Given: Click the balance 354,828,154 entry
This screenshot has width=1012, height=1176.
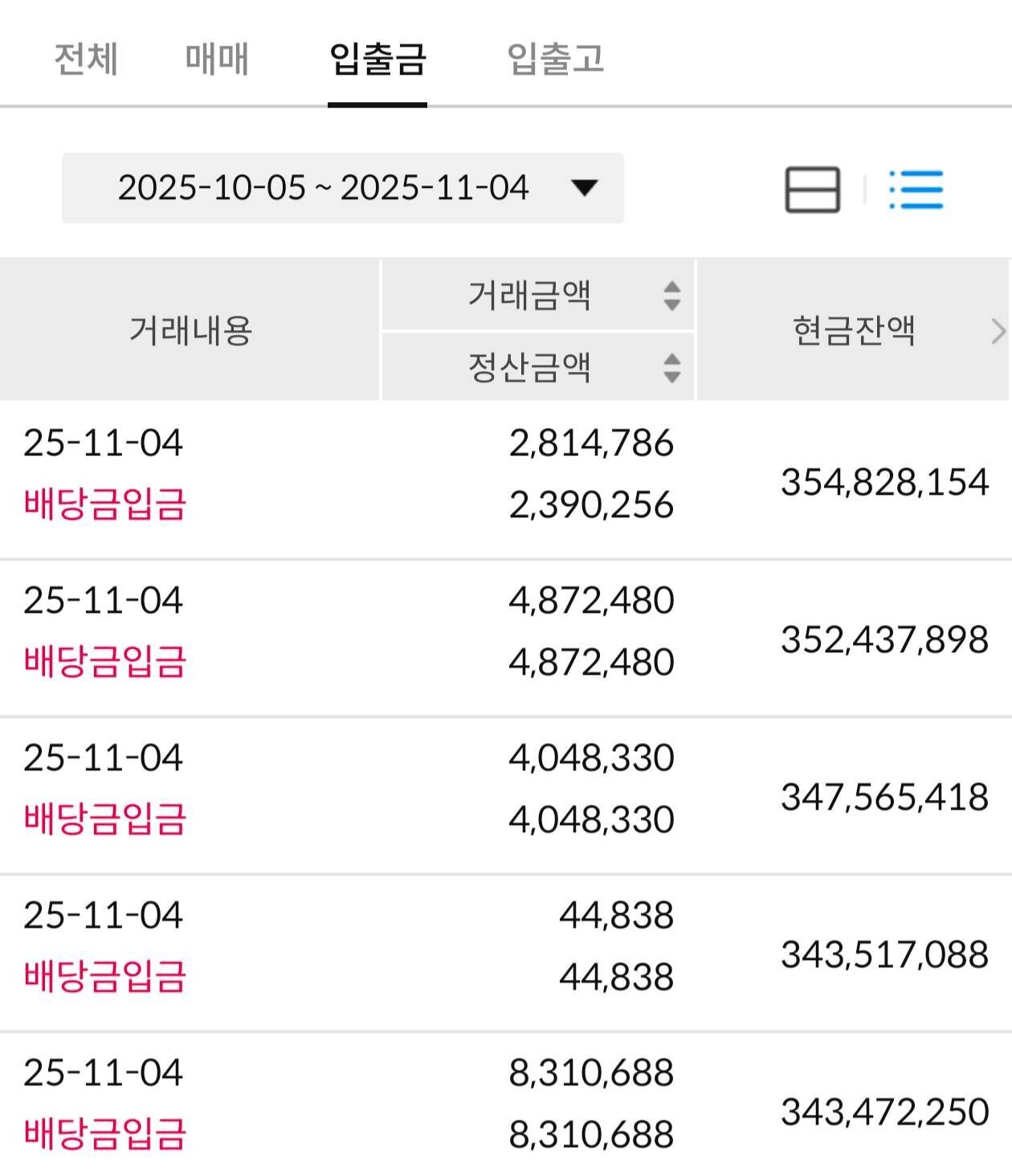Looking at the screenshot, I should coord(883,483).
